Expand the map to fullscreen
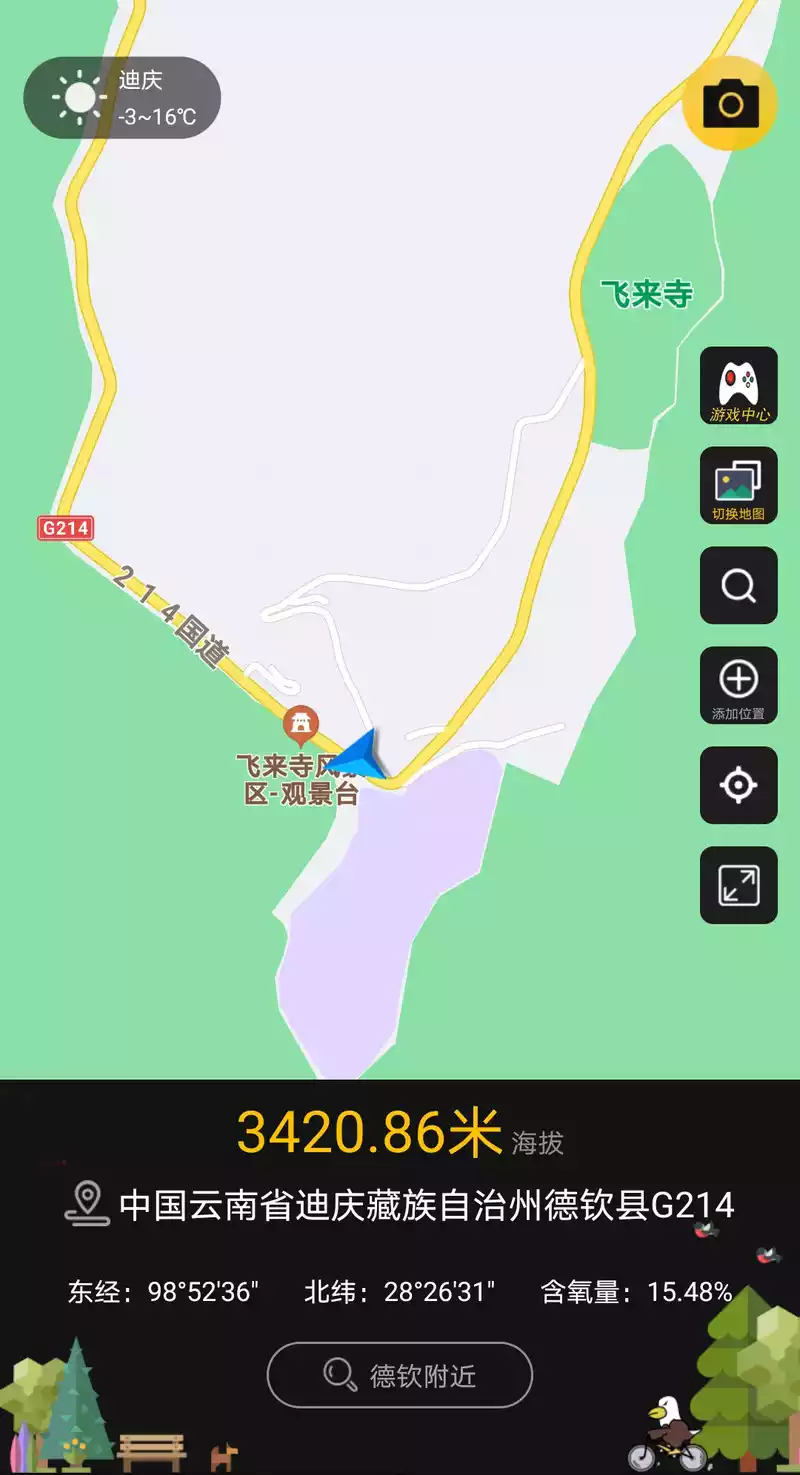Screen dimensions: 800x1475 point(739,886)
